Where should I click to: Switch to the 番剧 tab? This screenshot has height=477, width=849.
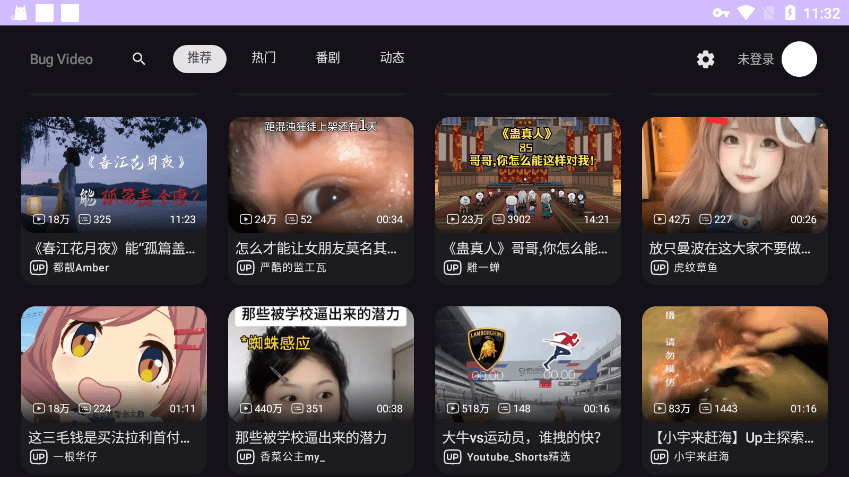328,58
